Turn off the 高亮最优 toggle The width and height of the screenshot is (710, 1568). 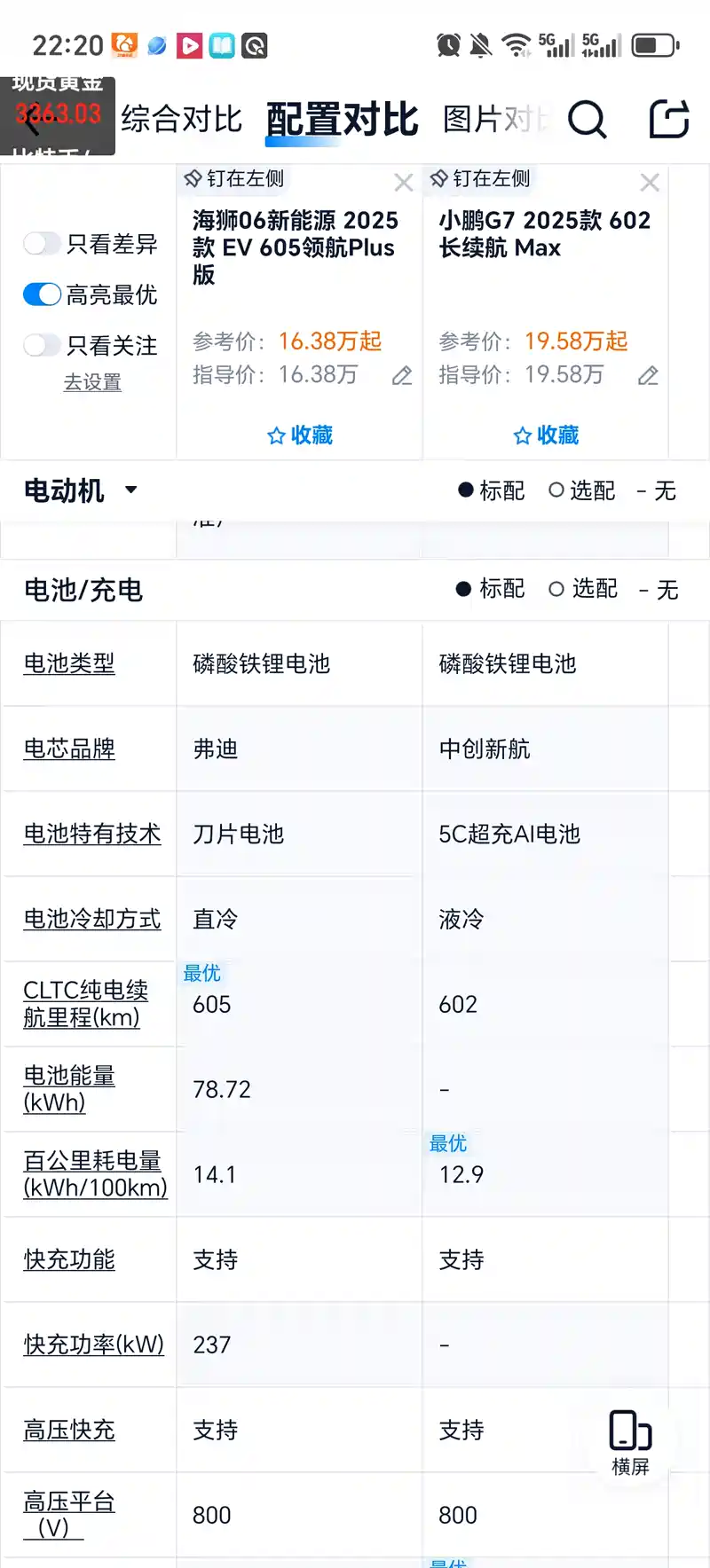(x=42, y=294)
